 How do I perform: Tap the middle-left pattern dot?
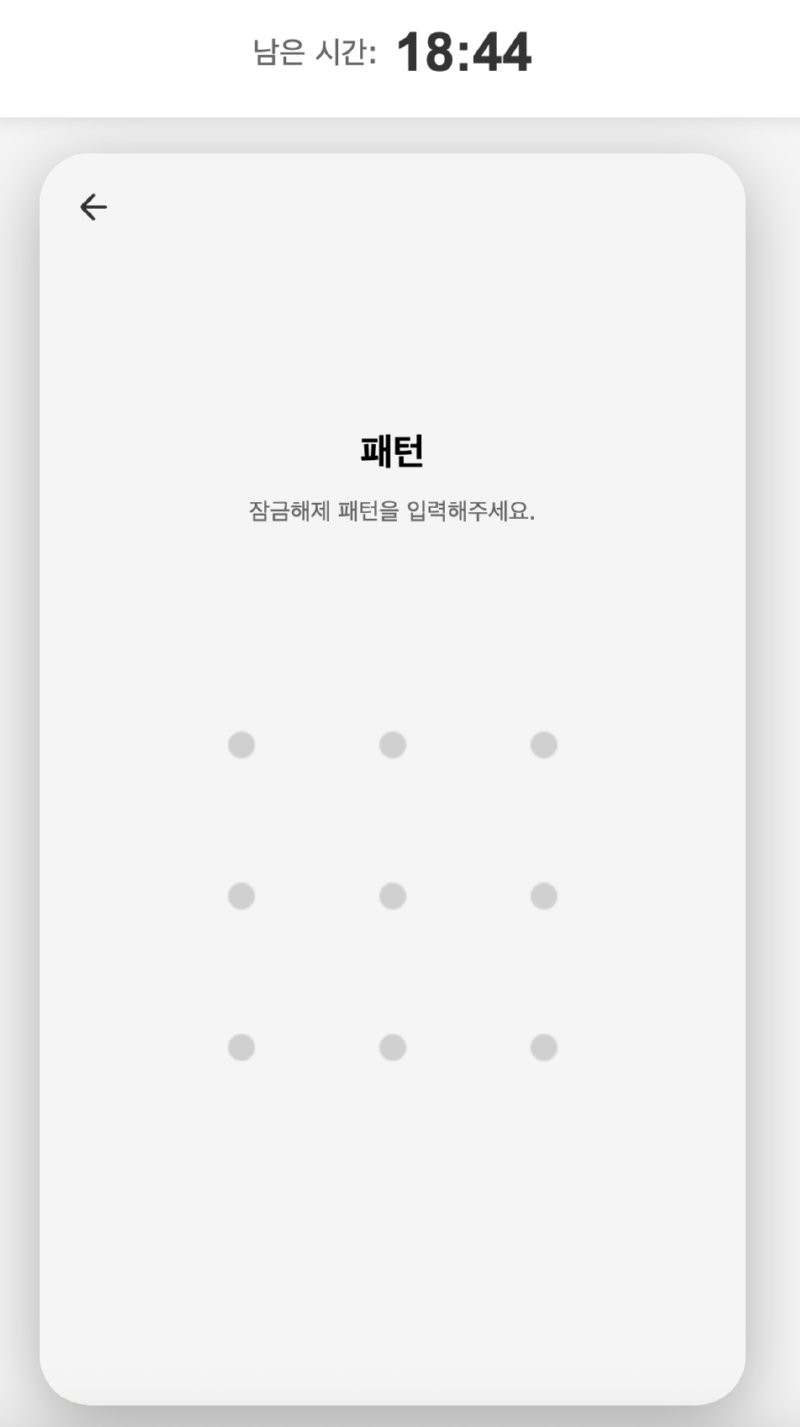point(241,896)
